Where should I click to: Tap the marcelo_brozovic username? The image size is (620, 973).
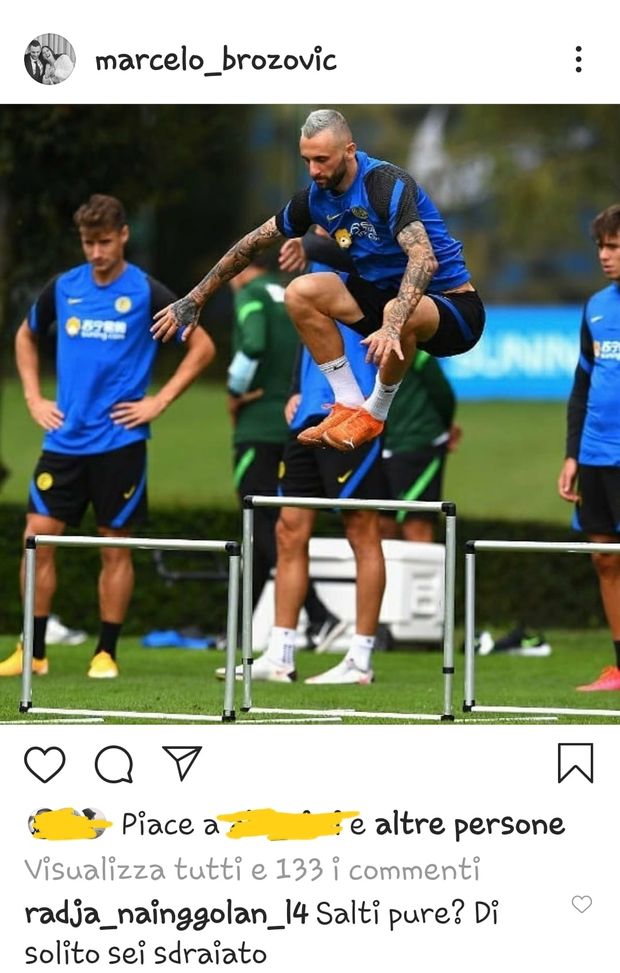[216, 60]
